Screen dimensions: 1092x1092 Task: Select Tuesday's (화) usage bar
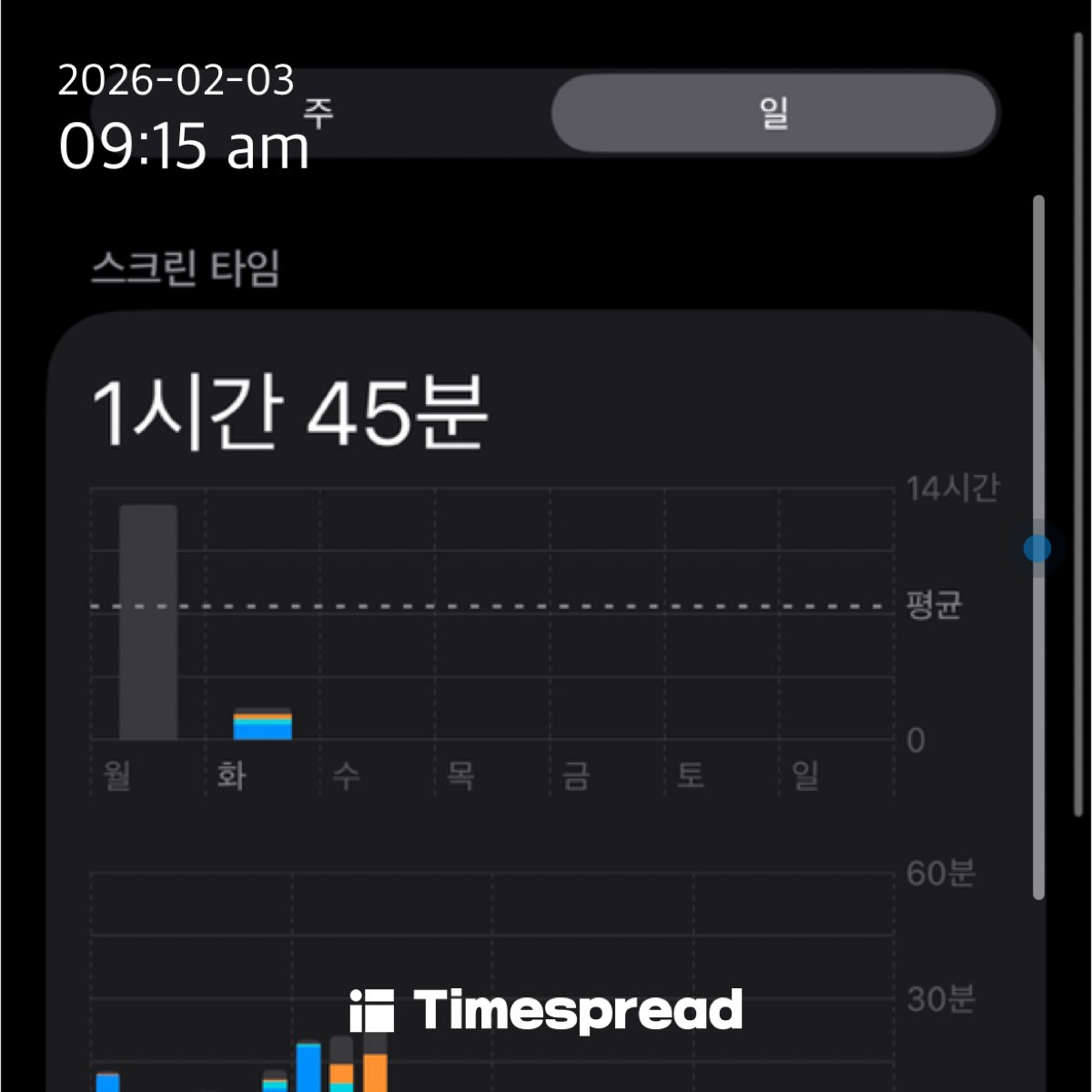point(262,724)
